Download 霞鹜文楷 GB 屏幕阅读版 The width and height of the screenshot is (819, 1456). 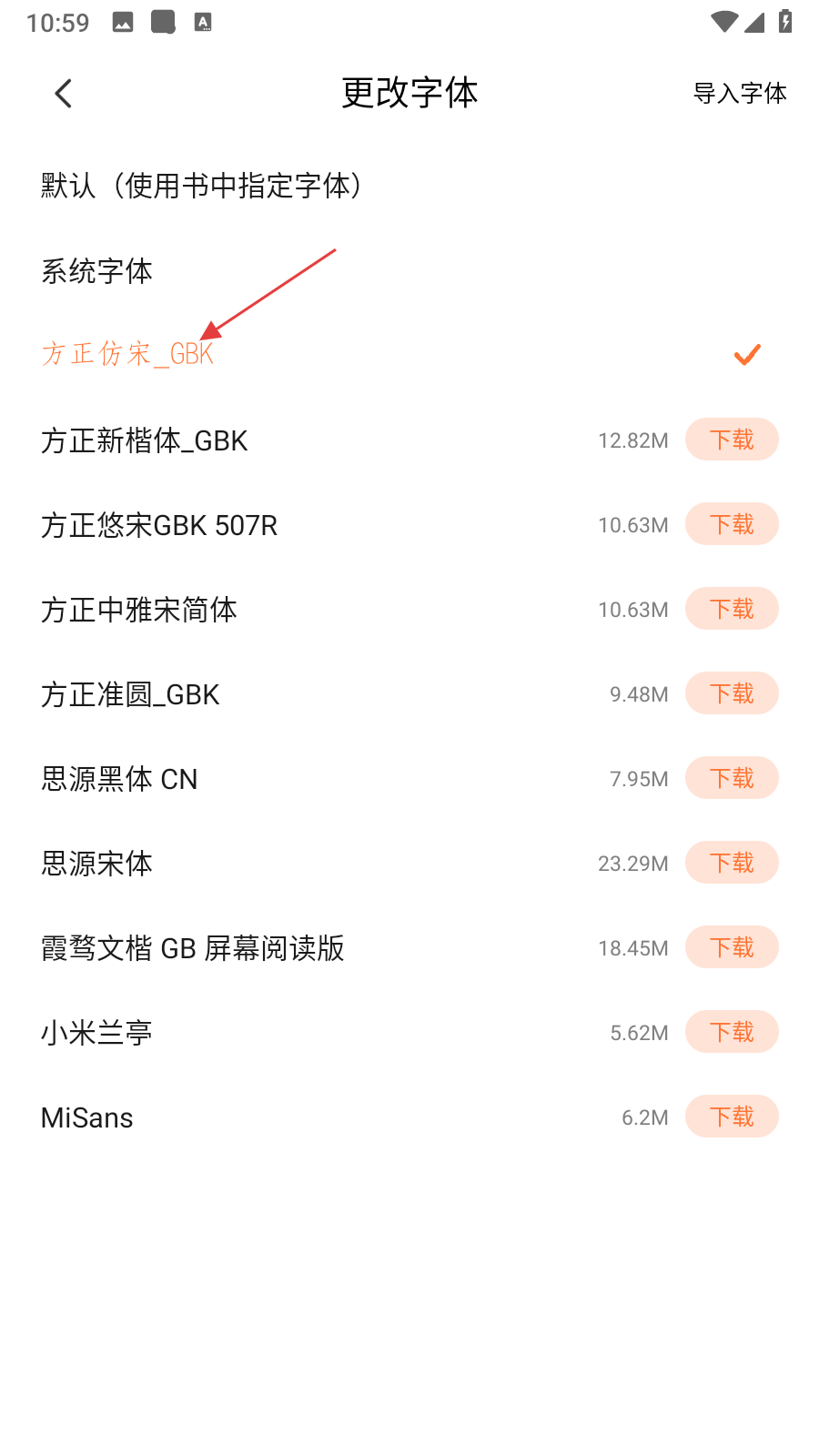pyautogui.click(x=732, y=947)
